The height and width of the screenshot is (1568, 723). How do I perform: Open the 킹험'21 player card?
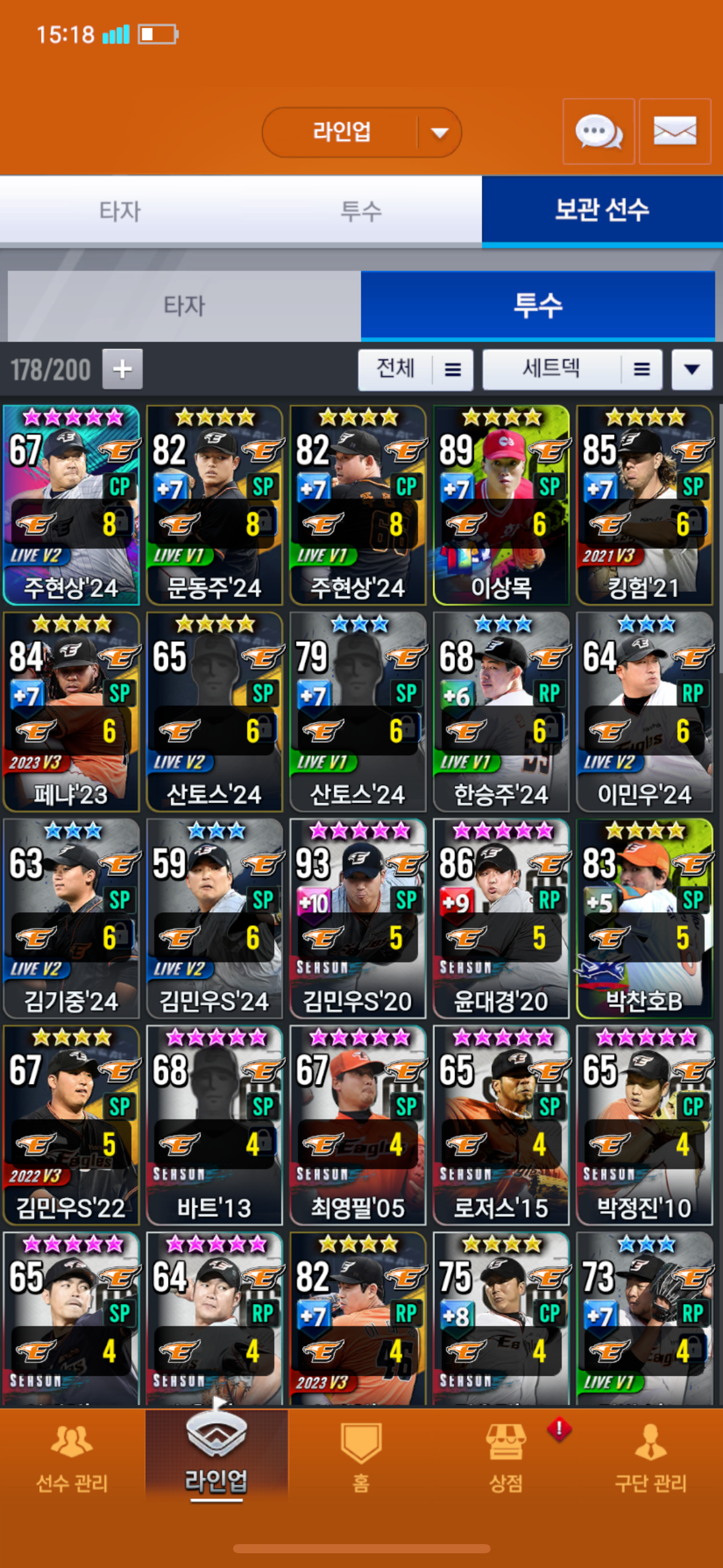click(645, 505)
